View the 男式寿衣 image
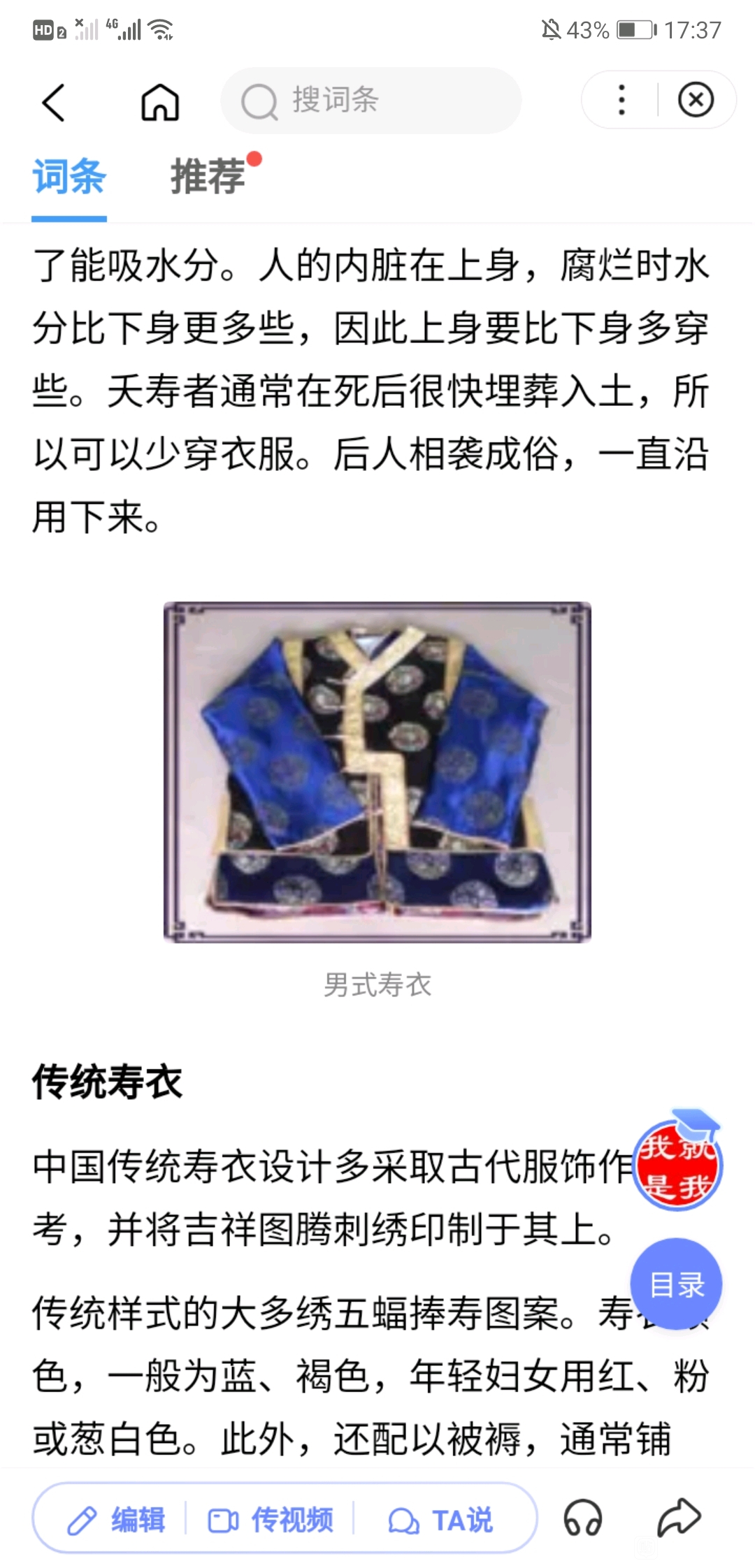This screenshot has width=755, height=1568. (377, 771)
